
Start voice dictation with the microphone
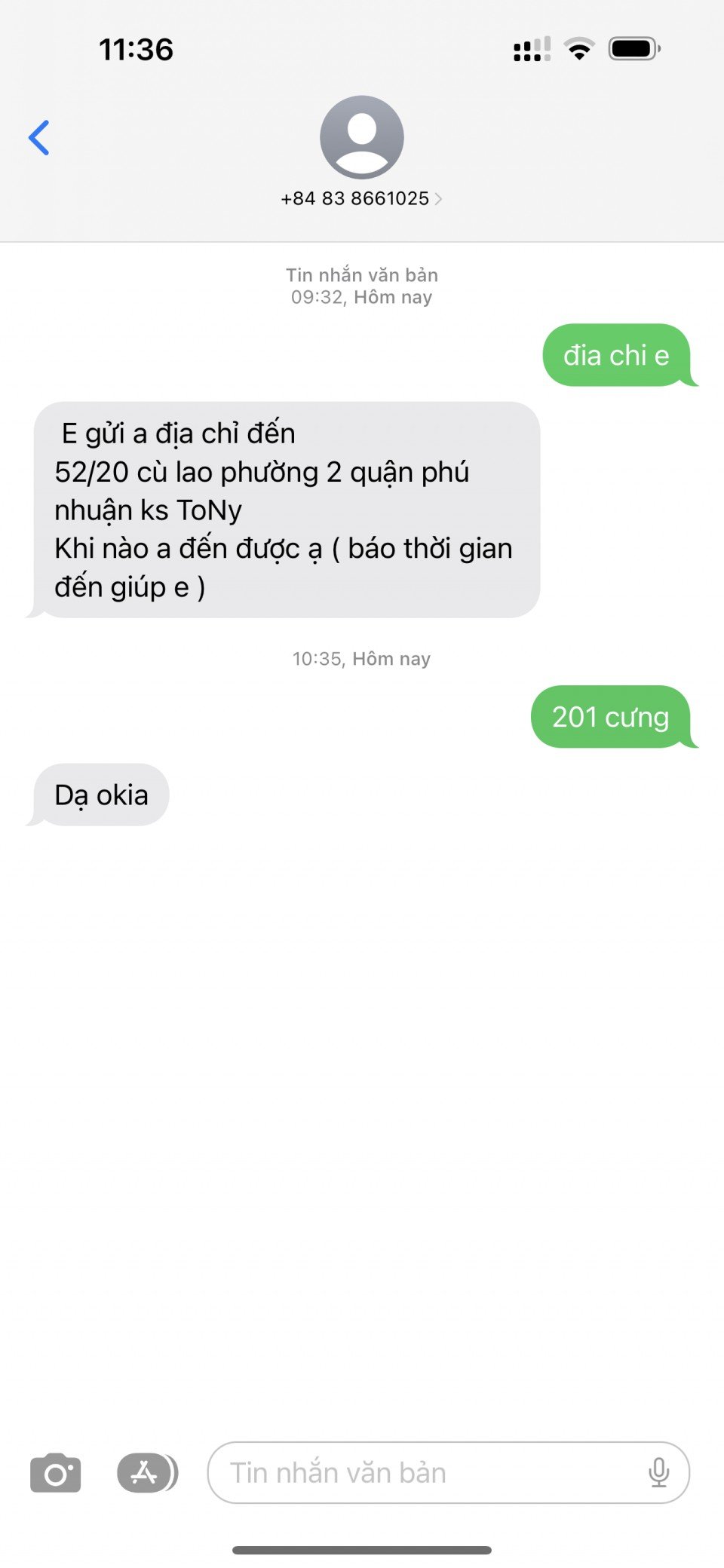[658, 1472]
